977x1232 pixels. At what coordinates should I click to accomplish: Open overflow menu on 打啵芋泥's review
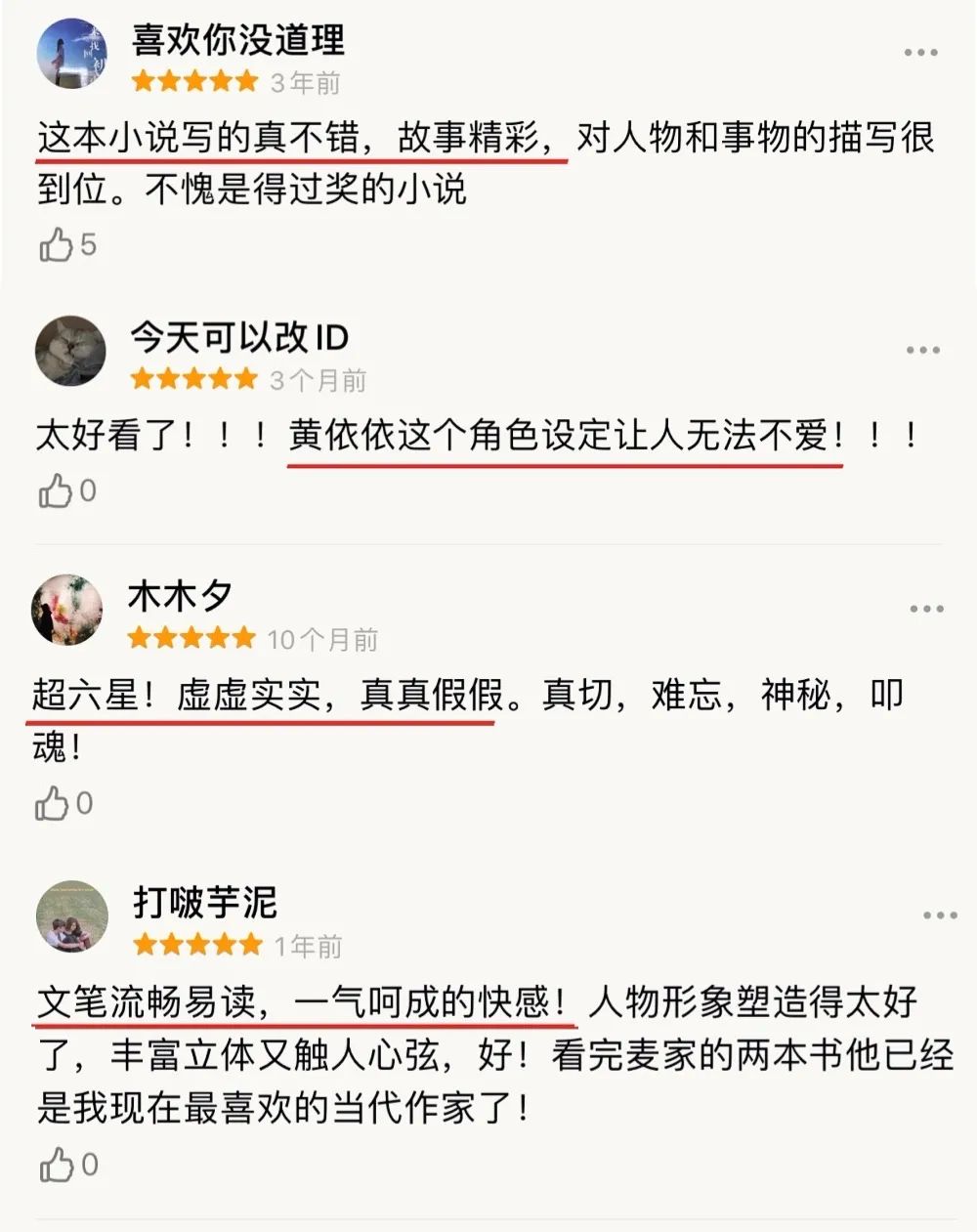click(940, 915)
